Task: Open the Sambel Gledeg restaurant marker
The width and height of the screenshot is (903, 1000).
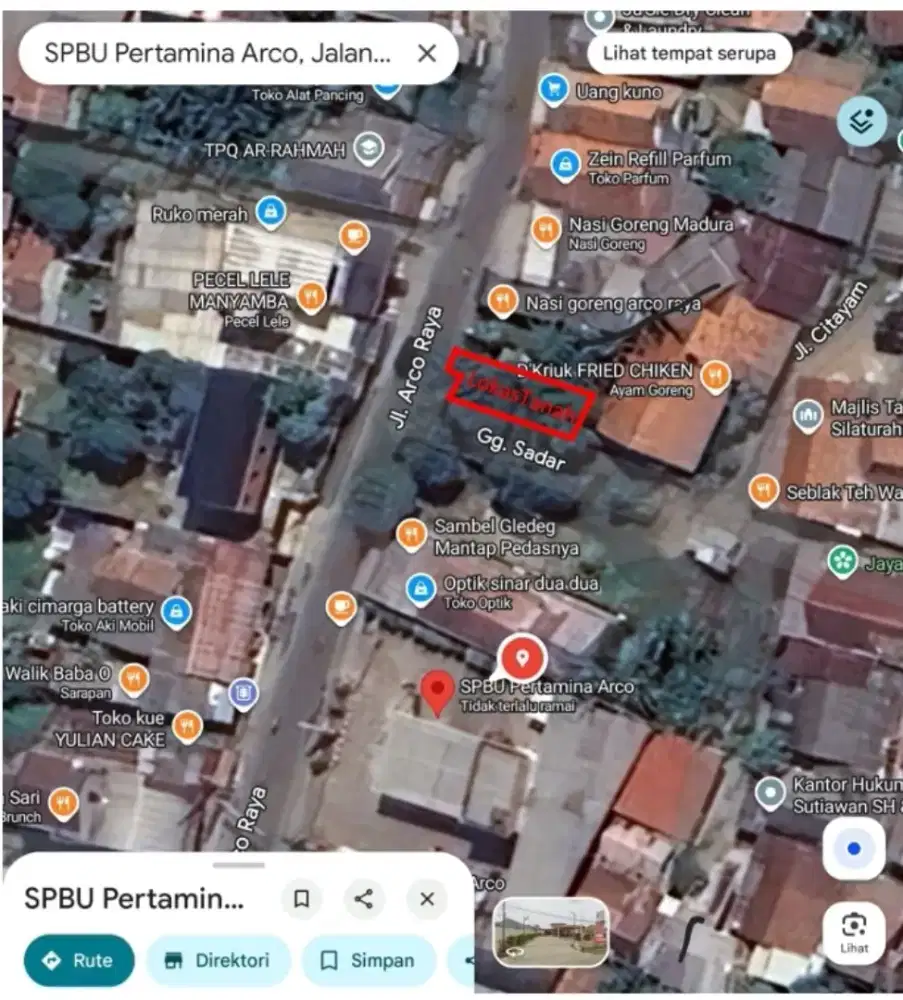Action: click(x=410, y=535)
